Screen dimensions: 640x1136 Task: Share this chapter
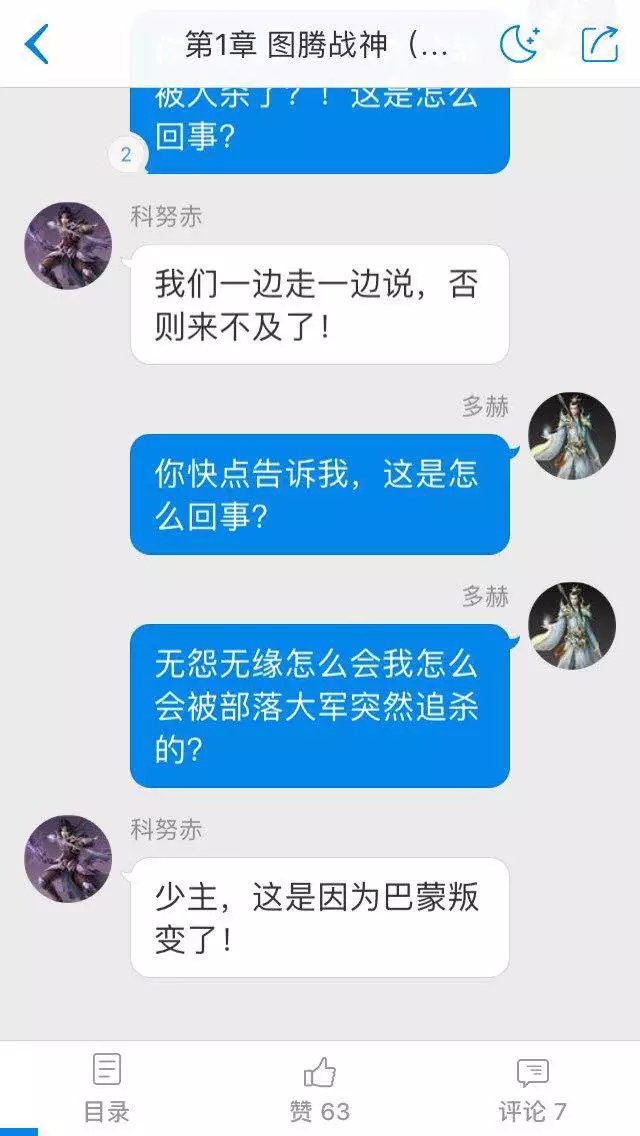click(600, 44)
